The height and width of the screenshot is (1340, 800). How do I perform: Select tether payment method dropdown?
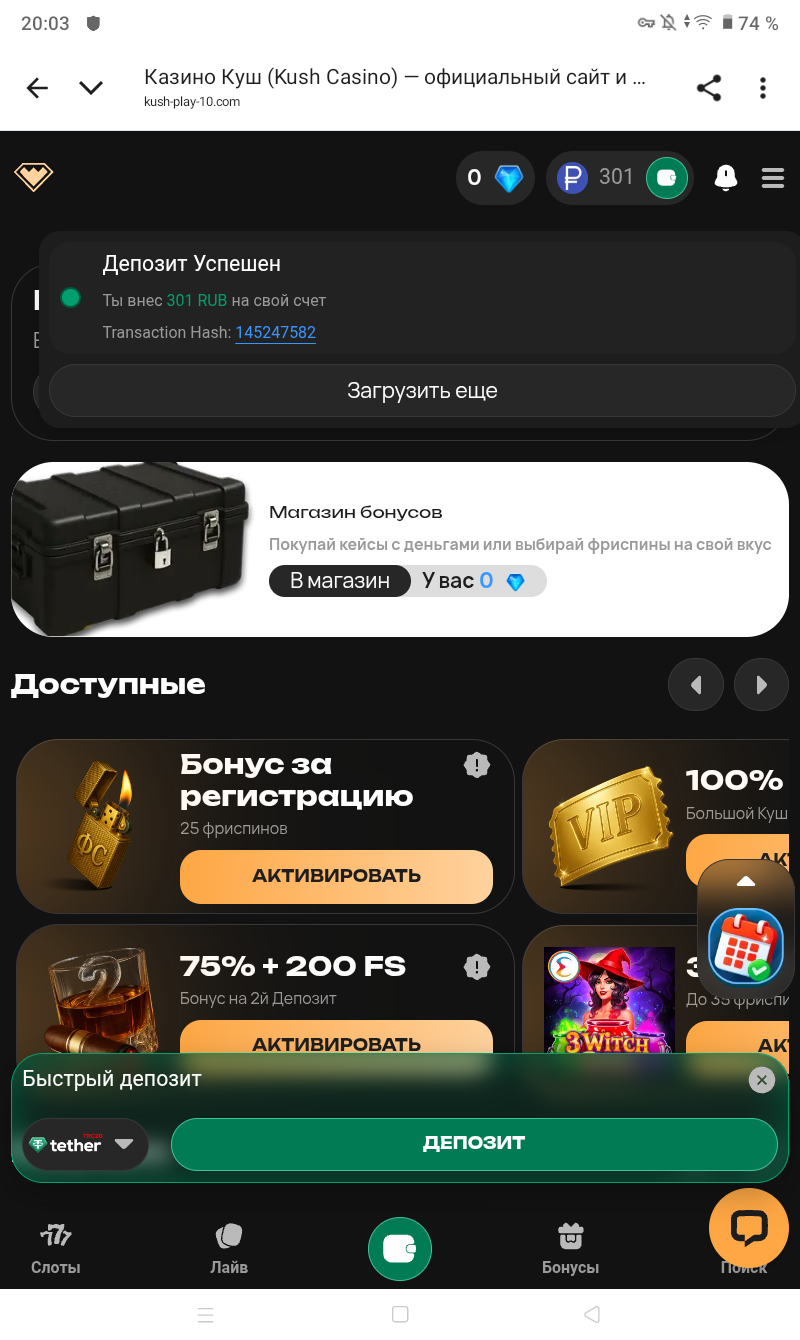[85, 1144]
